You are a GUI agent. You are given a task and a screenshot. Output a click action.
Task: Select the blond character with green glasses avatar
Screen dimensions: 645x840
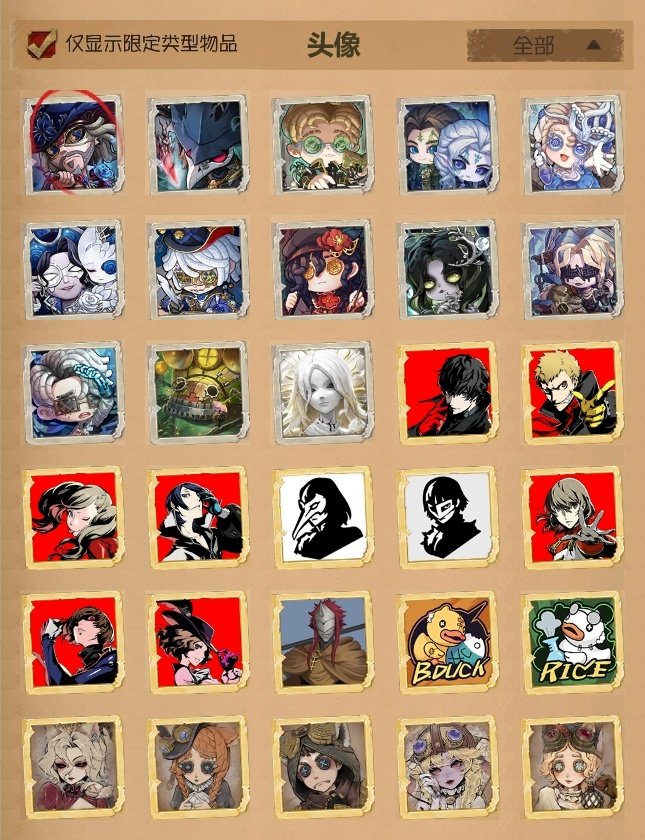click(x=322, y=145)
